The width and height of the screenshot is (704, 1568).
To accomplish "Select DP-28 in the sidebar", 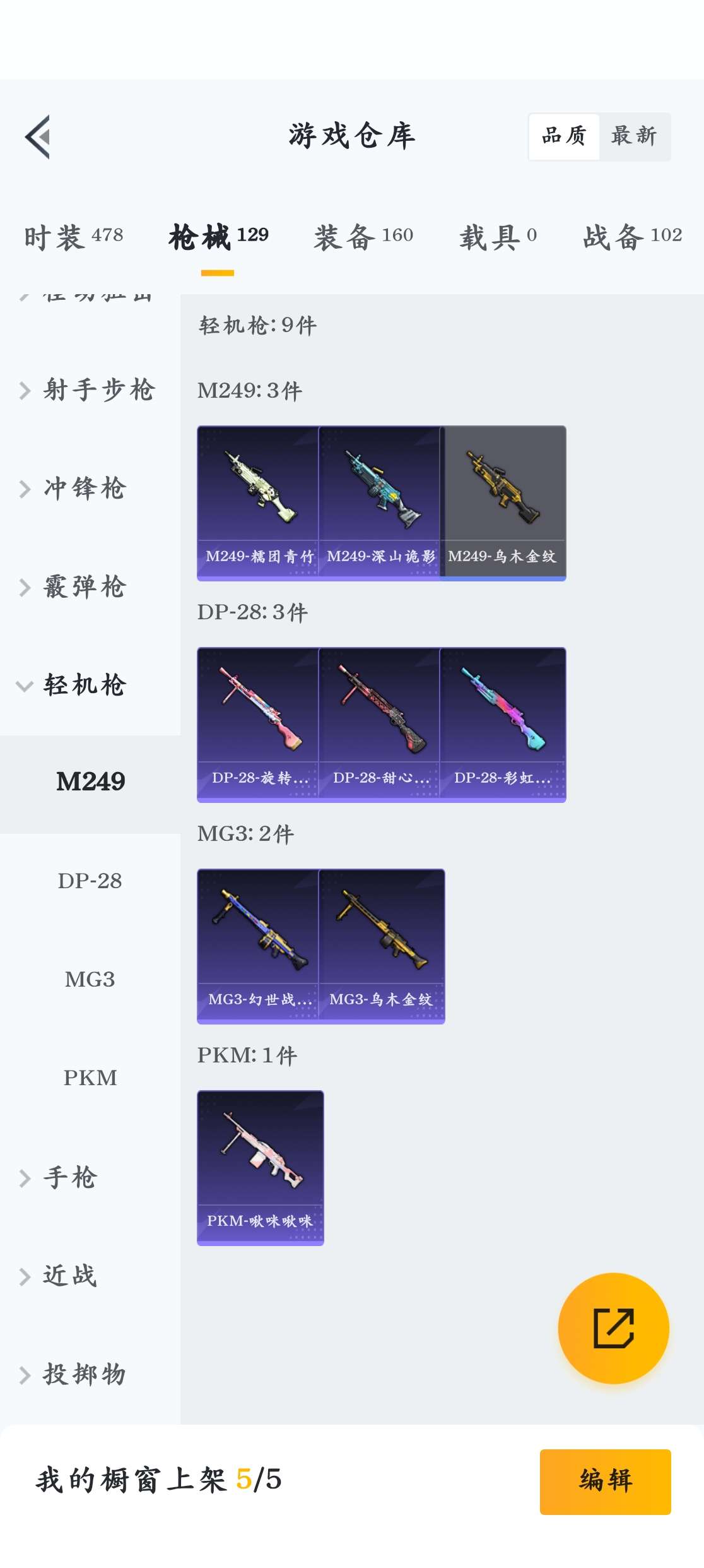I will 90,881.
